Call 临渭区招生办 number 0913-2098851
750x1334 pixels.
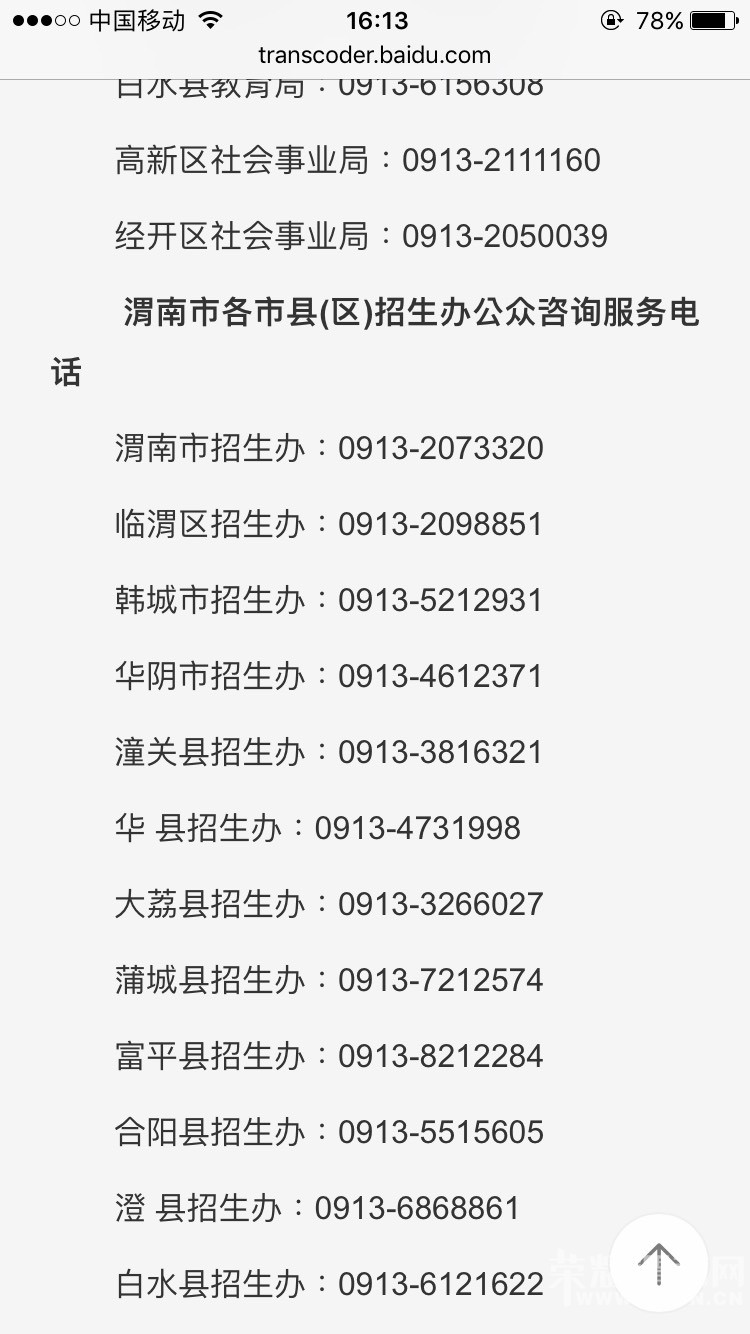[439, 524]
